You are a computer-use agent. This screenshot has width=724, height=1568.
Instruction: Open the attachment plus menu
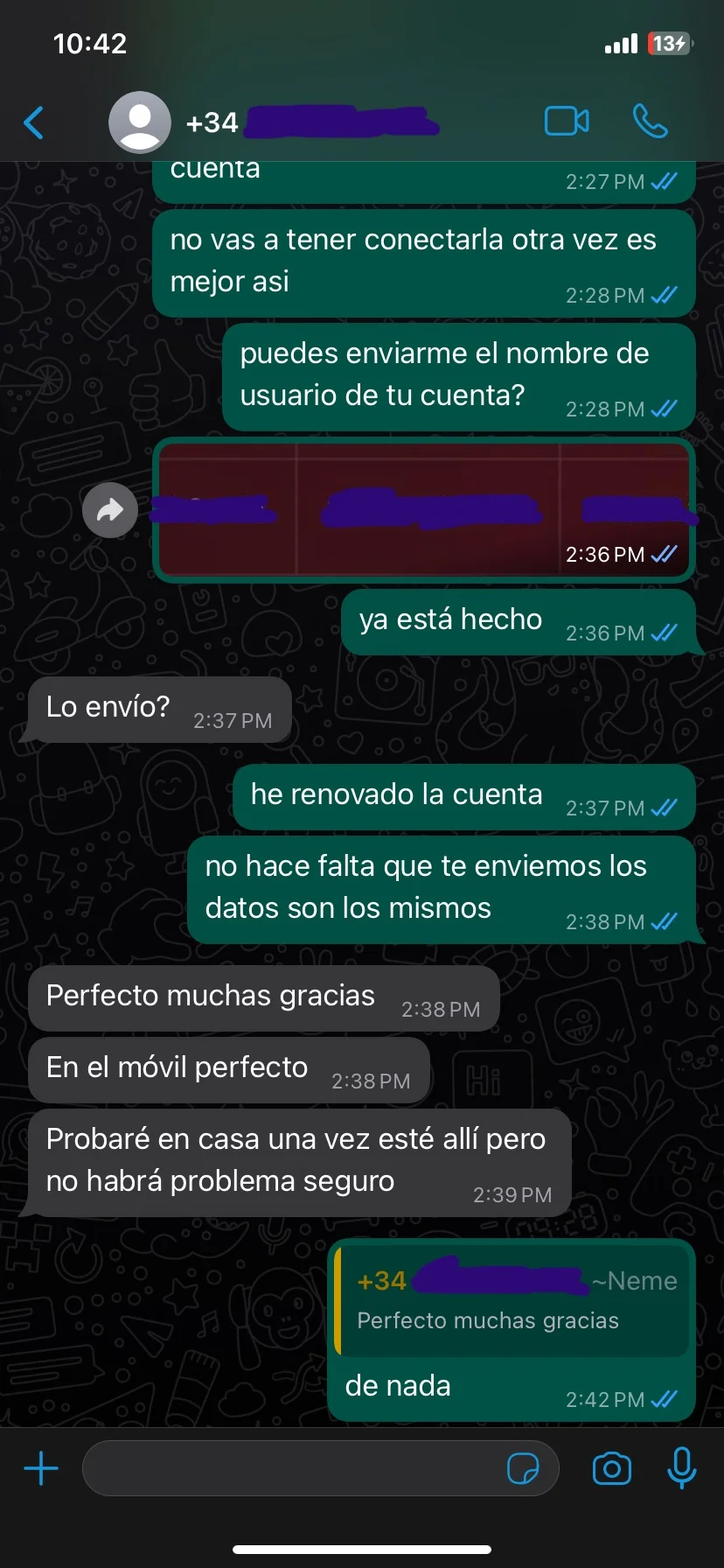pyautogui.click(x=41, y=1468)
